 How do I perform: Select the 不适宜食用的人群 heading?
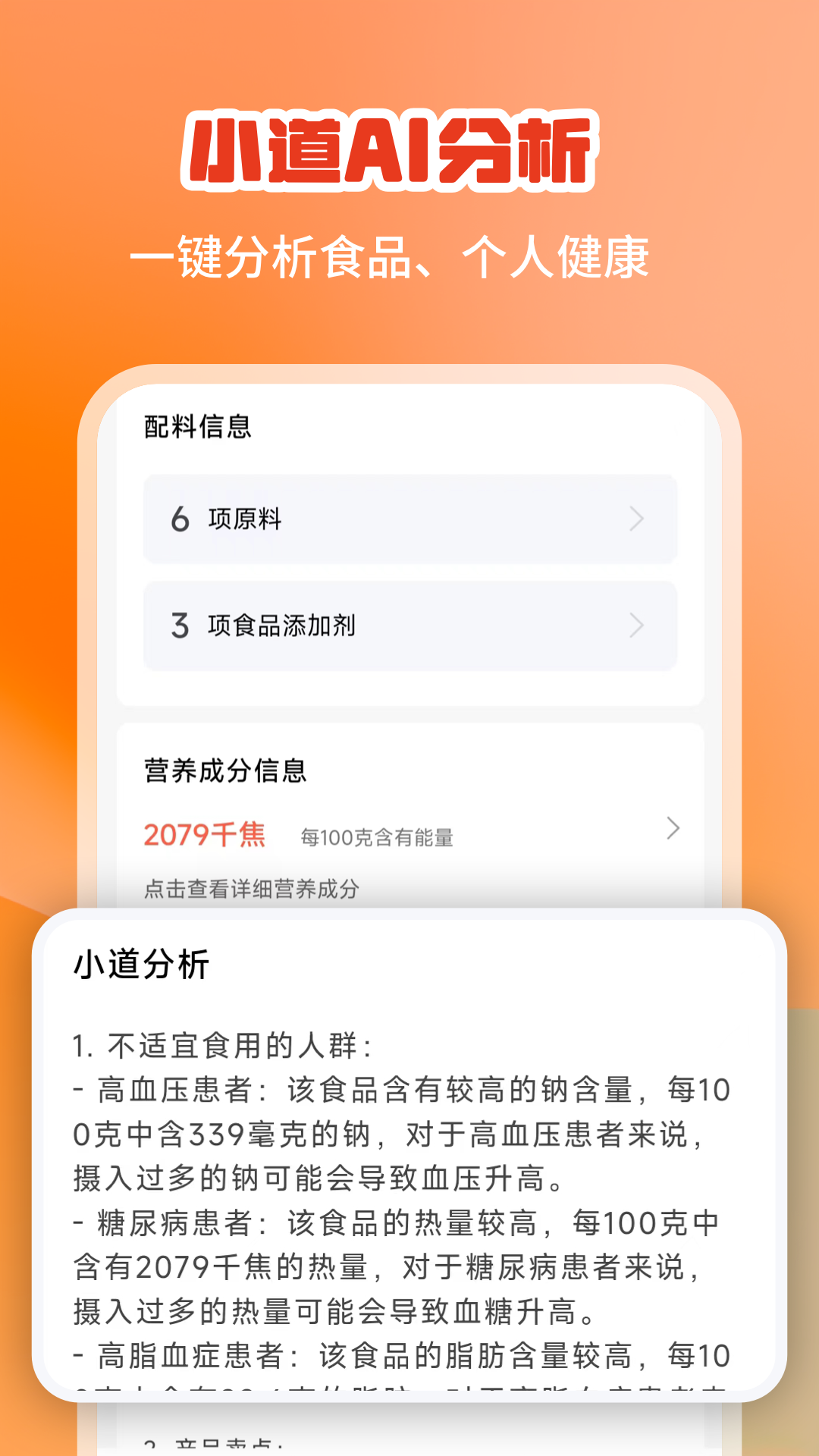point(227,1045)
